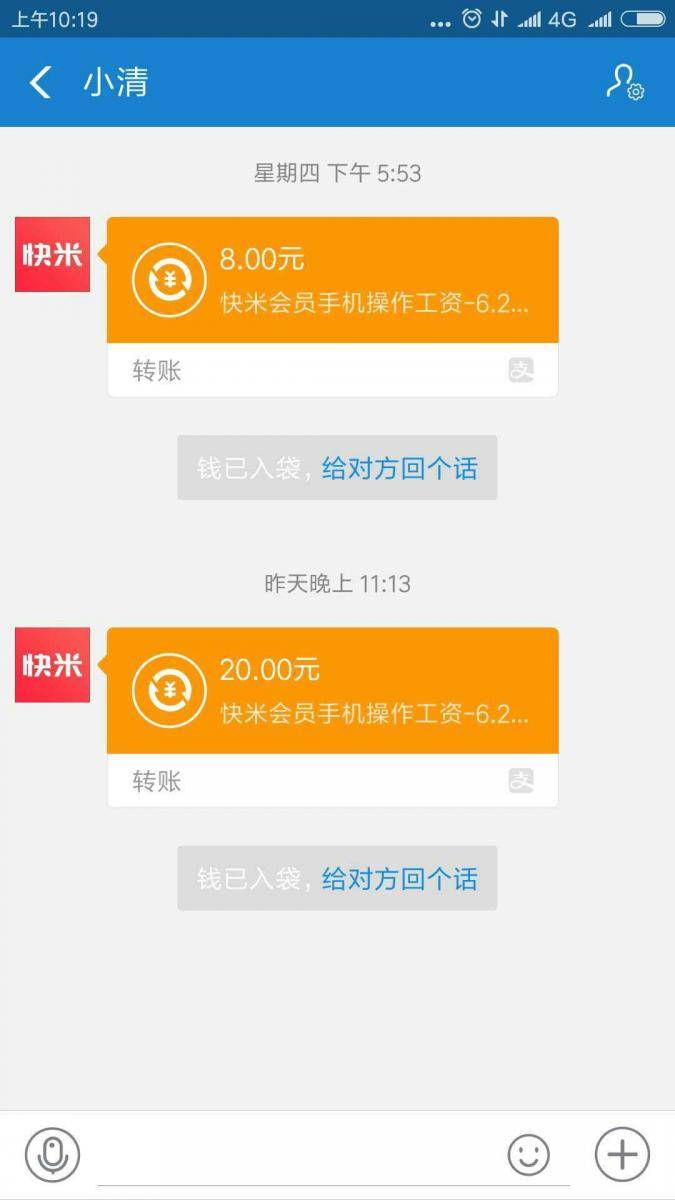This screenshot has width=675, height=1200.
Task: Tap 给对方回个话 under the 8.00元 transfer
Action: click(x=399, y=468)
